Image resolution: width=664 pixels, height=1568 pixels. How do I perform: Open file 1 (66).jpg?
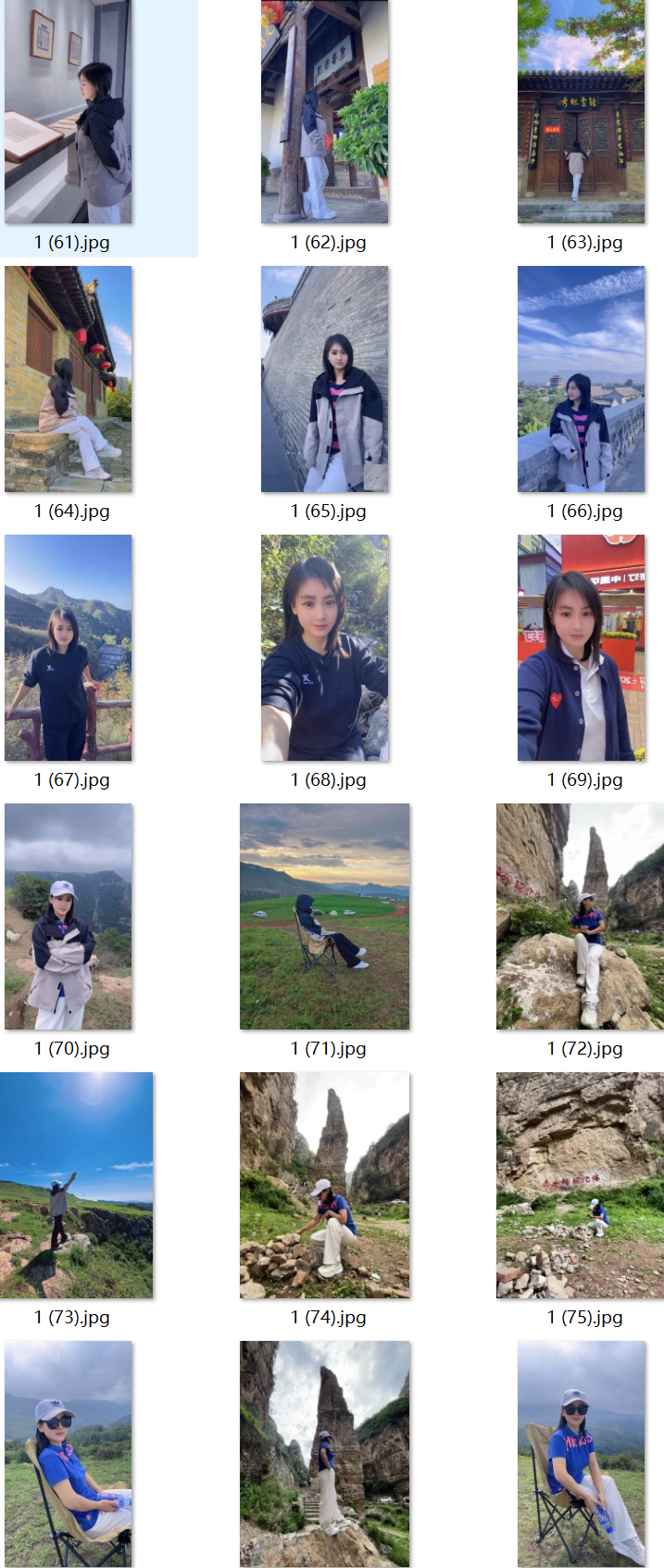click(x=581, y=378)
